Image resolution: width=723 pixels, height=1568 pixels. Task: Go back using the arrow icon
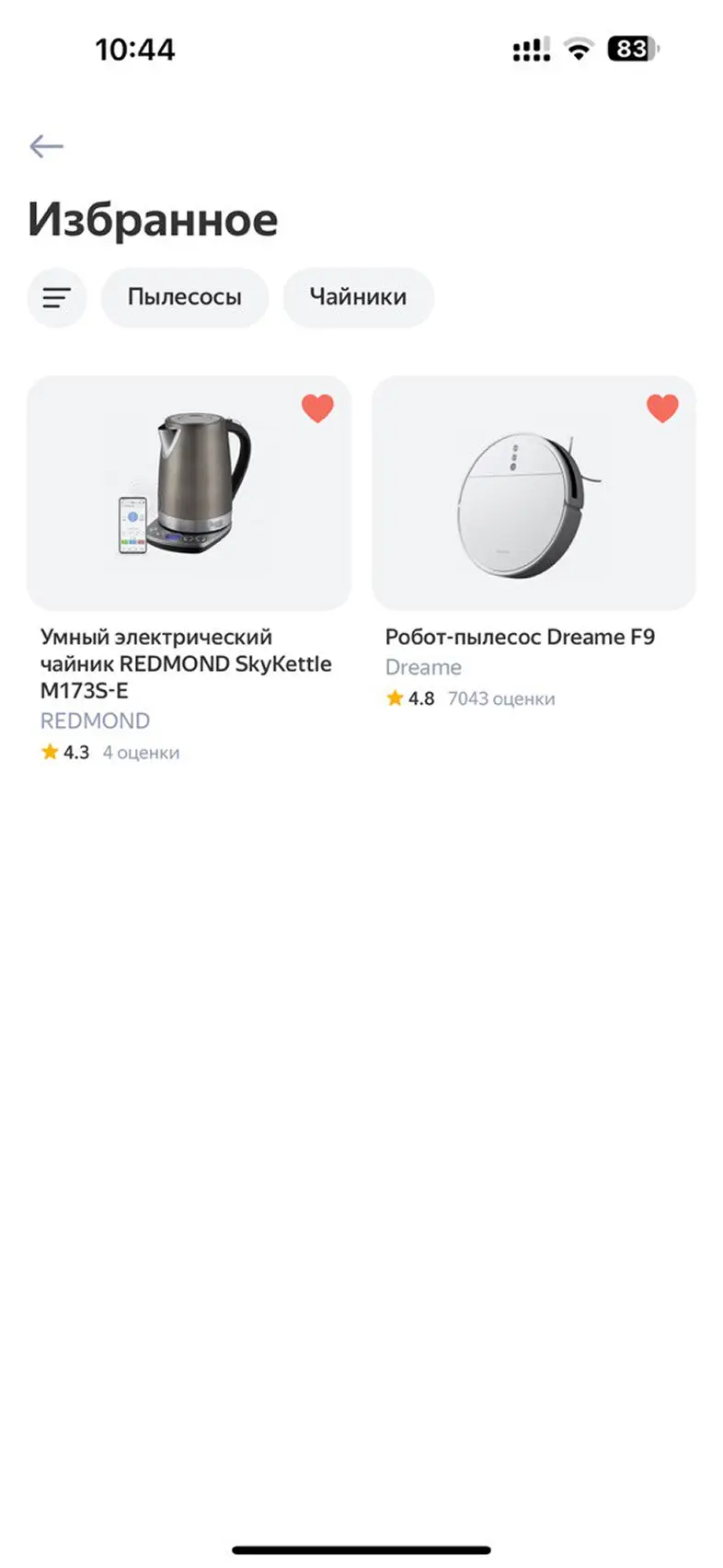point(46,146)
